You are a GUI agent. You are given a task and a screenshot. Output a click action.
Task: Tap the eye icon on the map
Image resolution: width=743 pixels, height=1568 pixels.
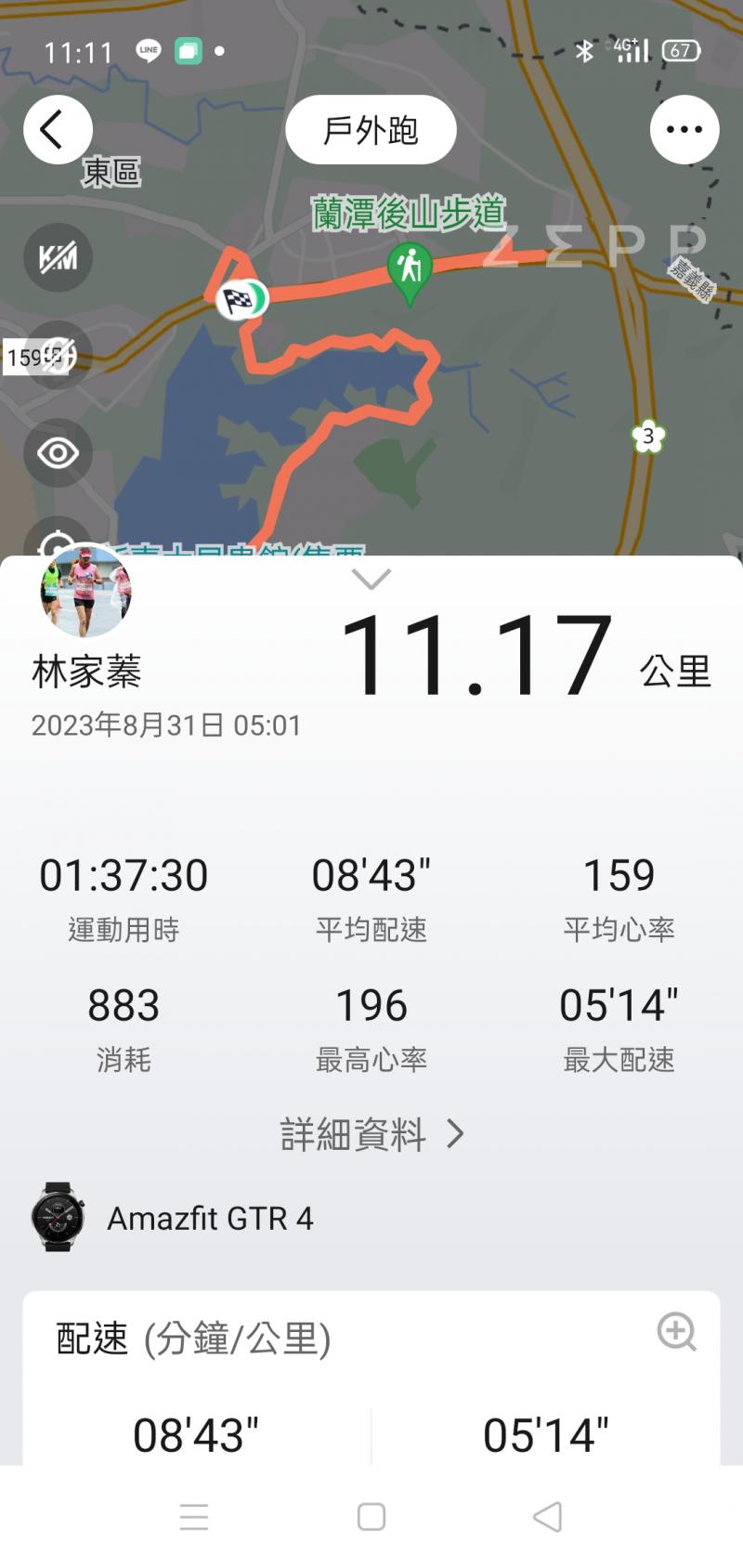[x=58, y=453]
